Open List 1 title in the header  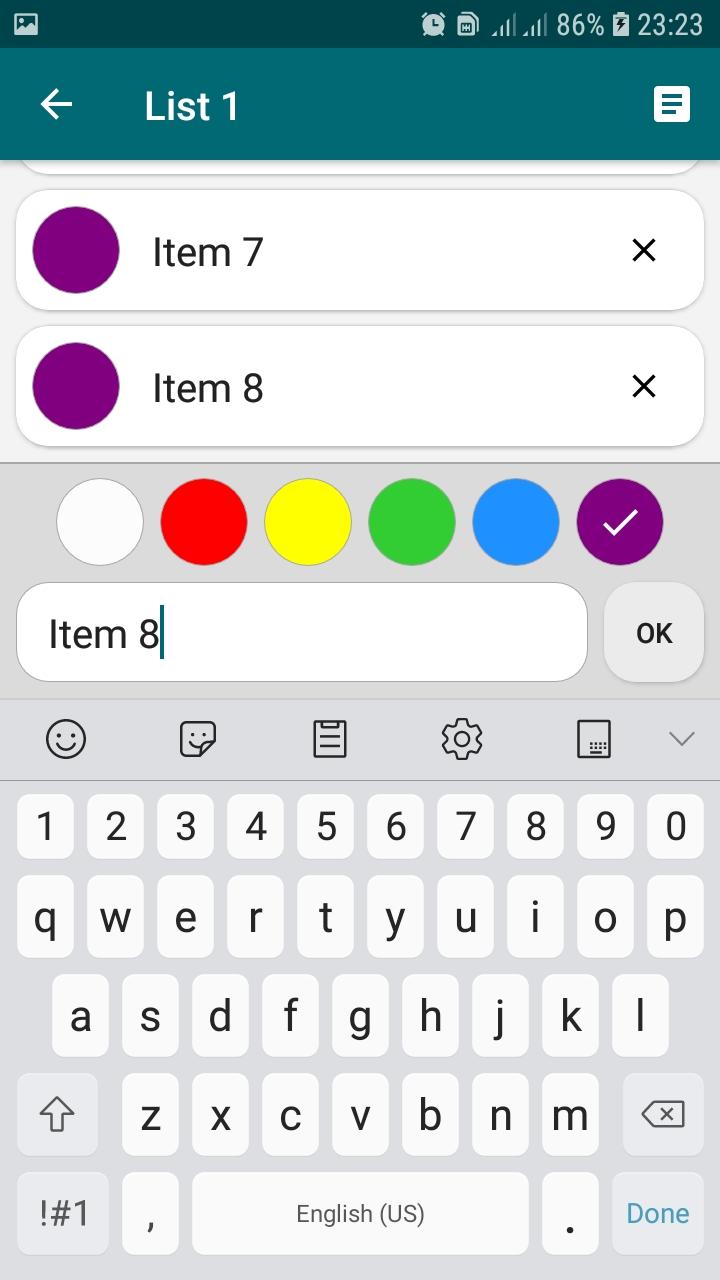(191, 105)
